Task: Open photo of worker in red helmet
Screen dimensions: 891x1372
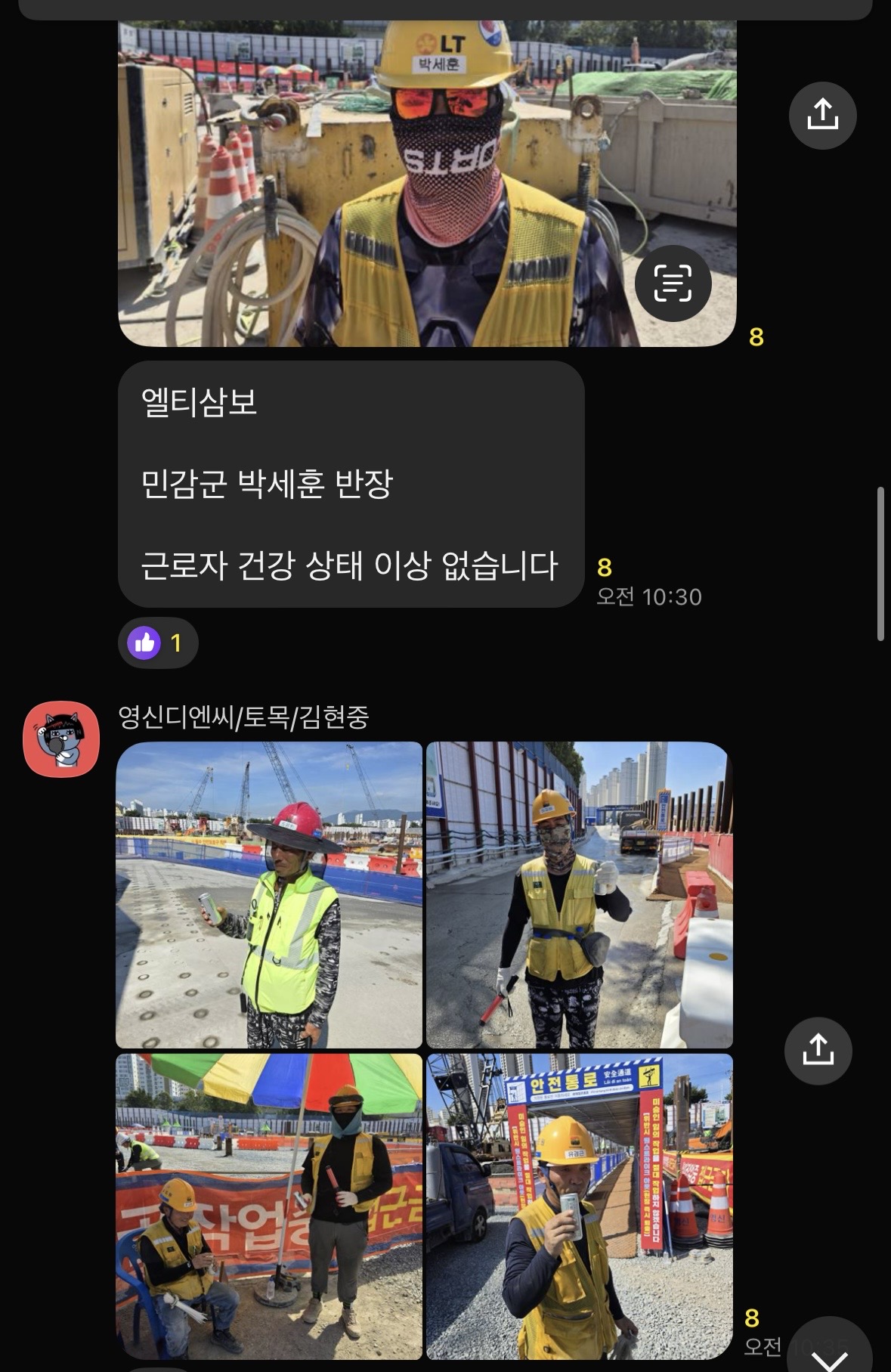Action: [269, 895]
